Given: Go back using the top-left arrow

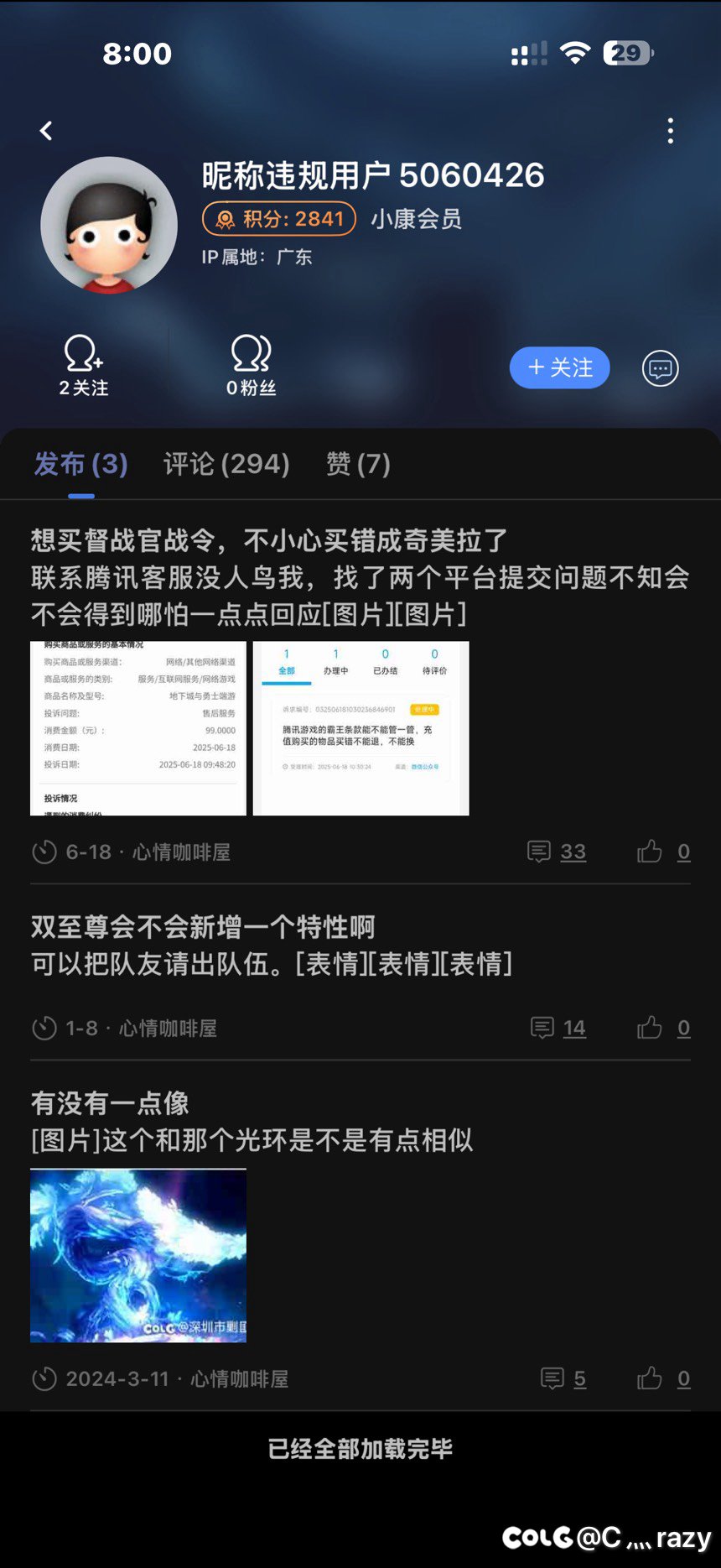Looking at the screenshot, I should coord(46,131).
